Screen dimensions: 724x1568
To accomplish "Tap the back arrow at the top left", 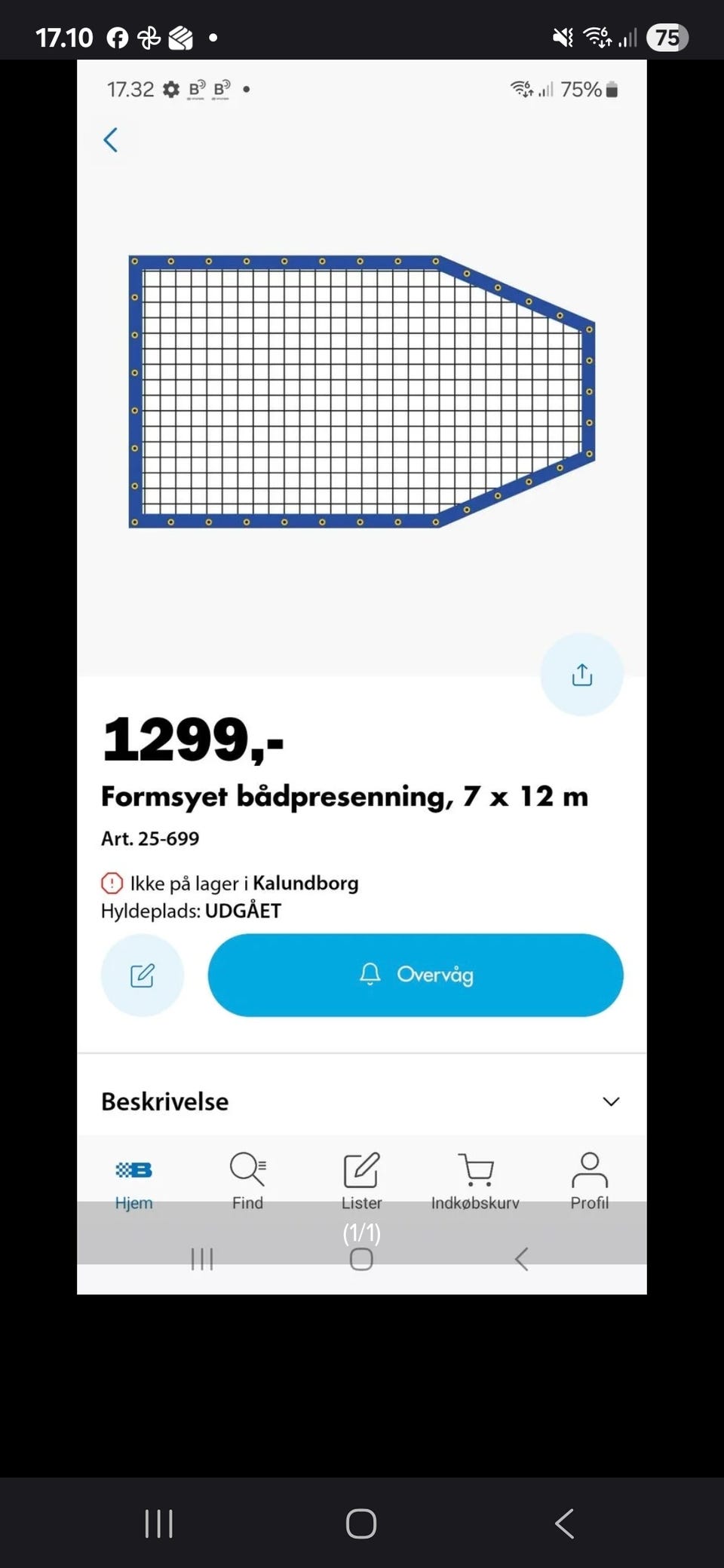I will tap(110, 140).
